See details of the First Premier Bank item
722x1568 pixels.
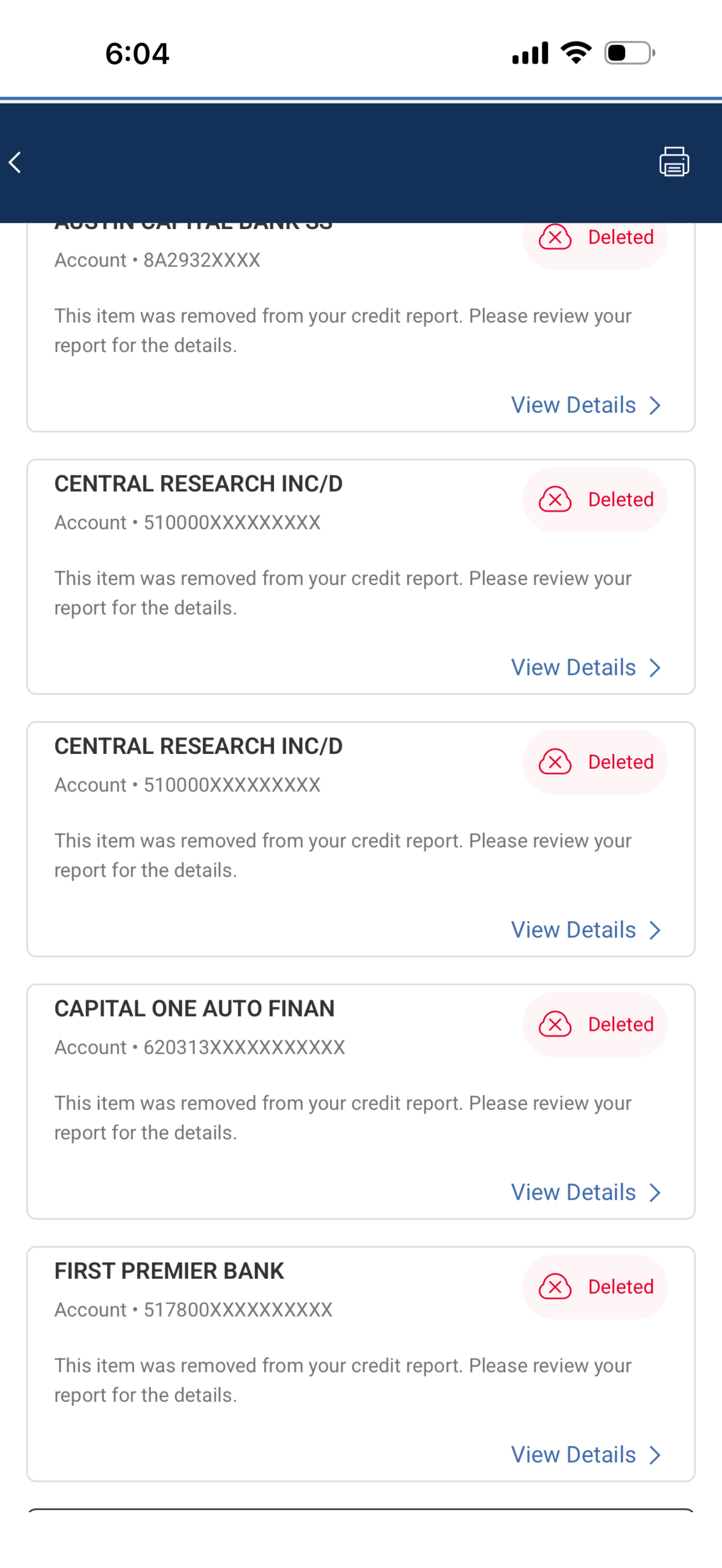(x=586, y=1455)
